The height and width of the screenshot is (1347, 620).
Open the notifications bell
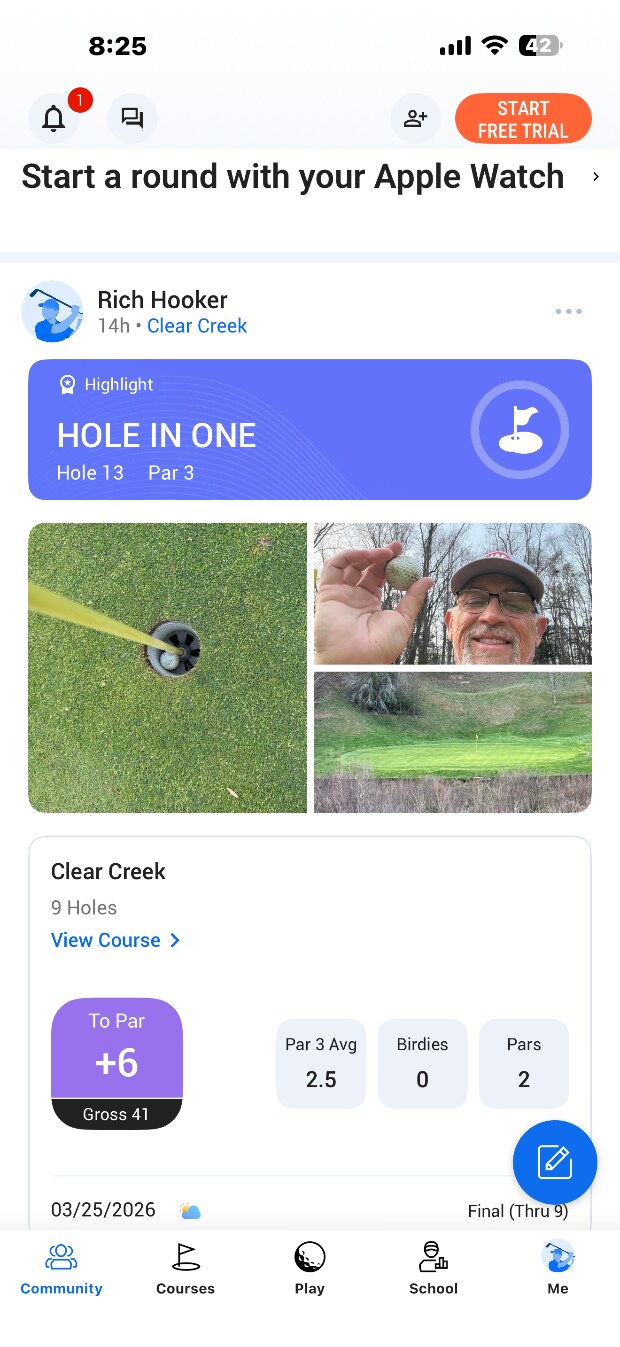pos(54,119)
